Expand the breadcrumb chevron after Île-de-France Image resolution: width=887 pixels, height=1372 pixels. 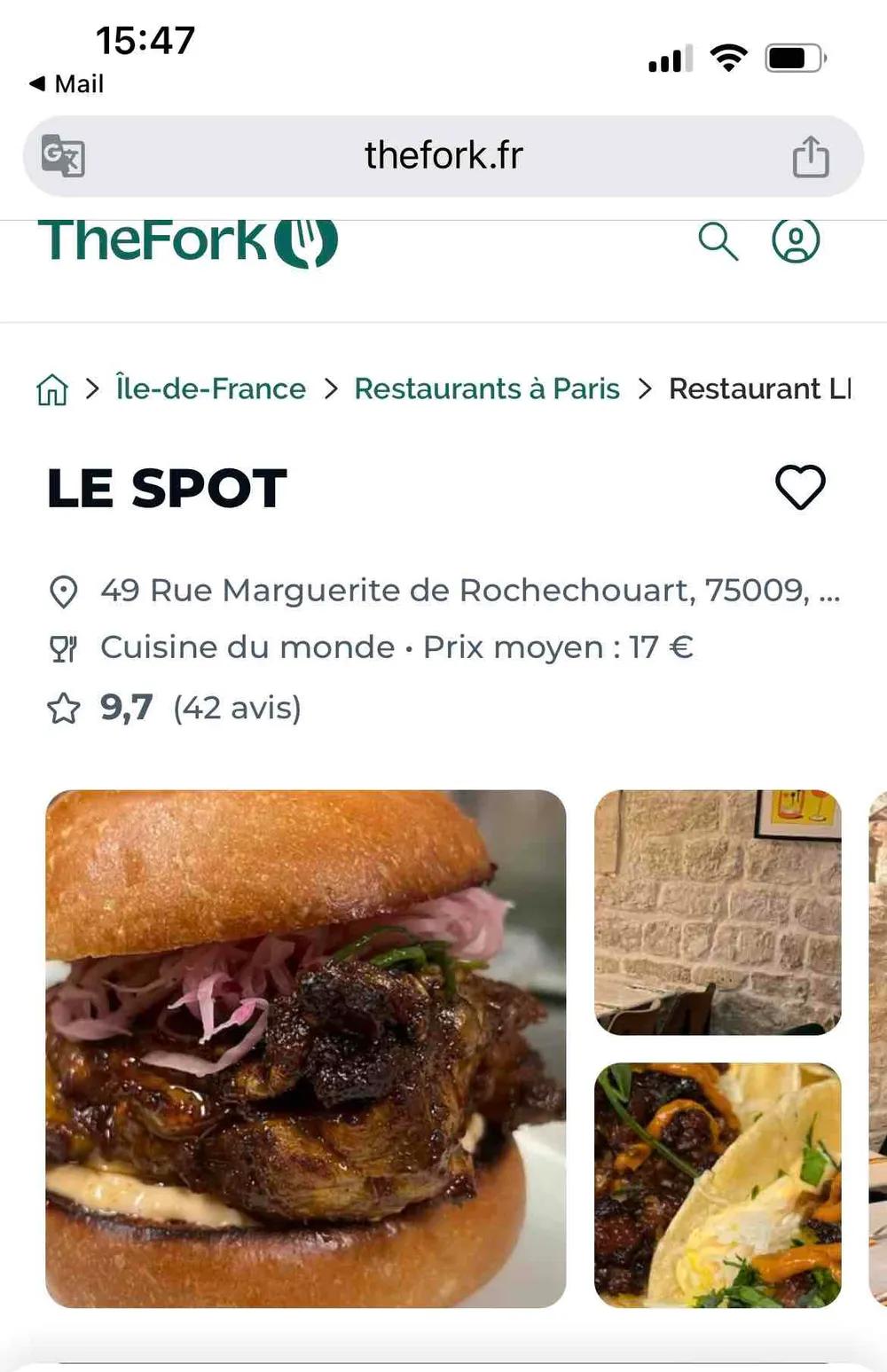[332, 388]
